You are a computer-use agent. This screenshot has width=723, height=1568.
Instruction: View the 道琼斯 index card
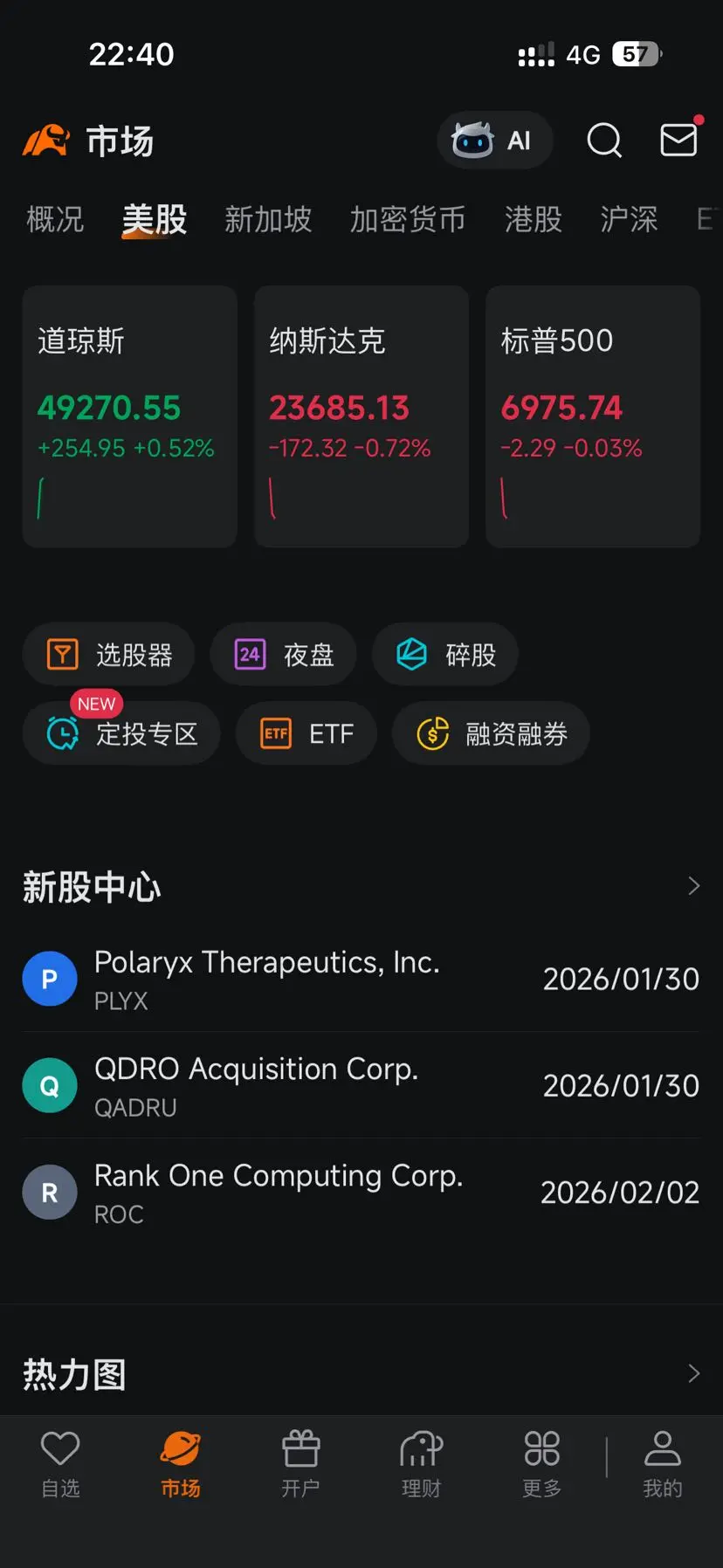tap(130, 416)
